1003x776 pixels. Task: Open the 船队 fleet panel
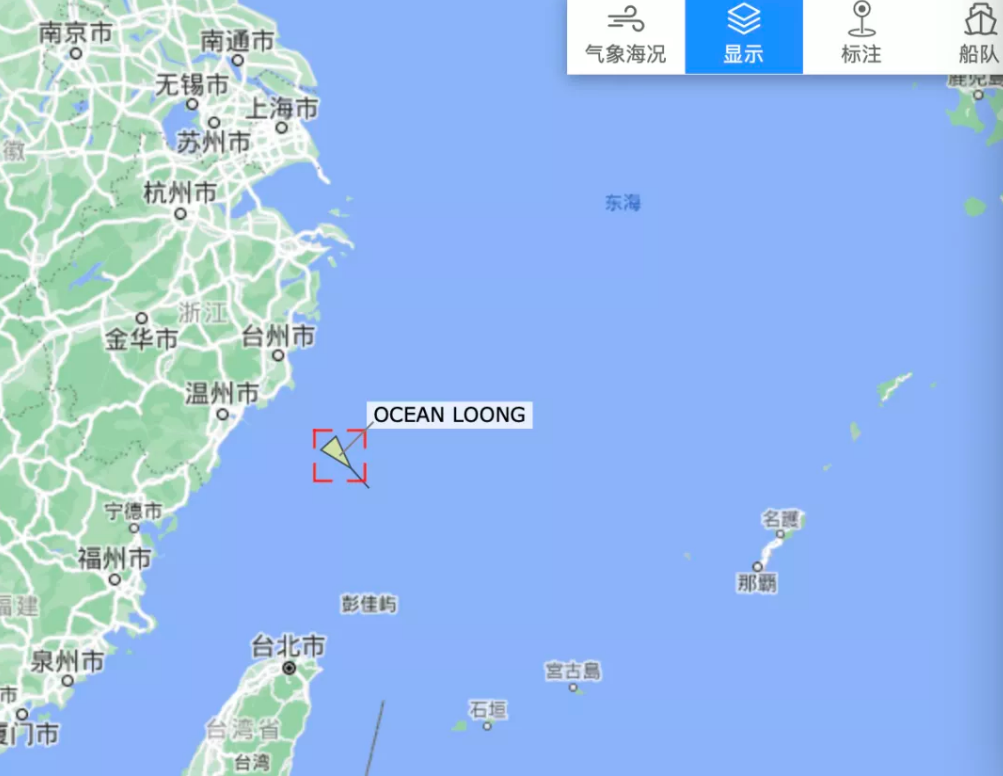[x=978, y=36]
